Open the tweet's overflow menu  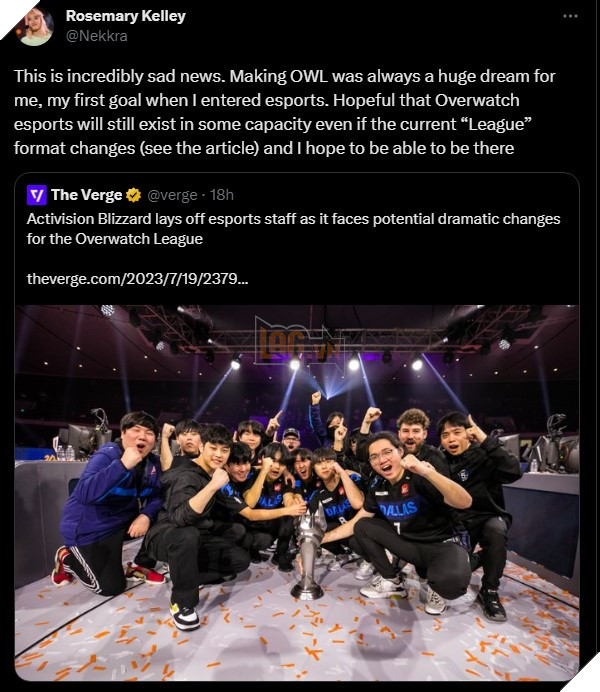click(570, 16)
